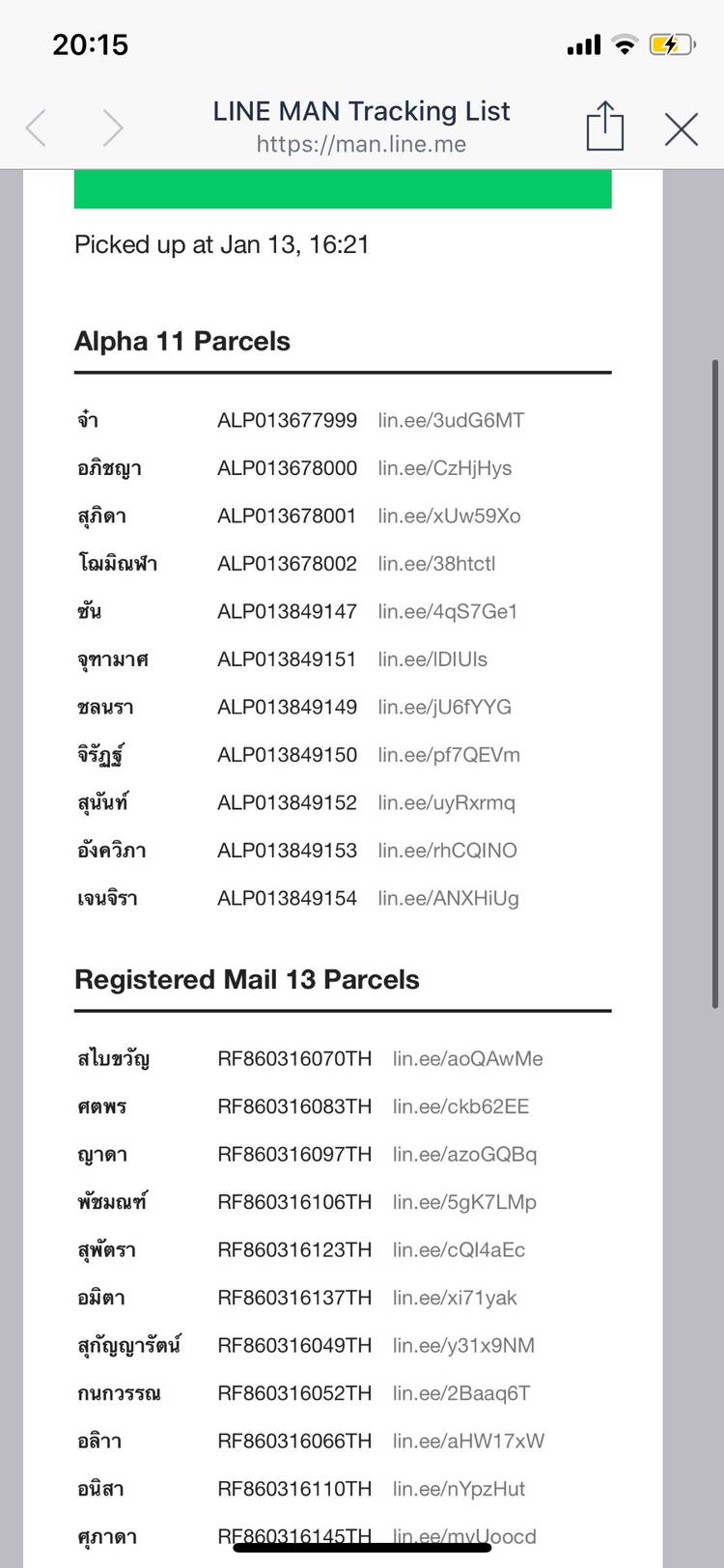Open tracking link lin.ee/5gK7LMp
The height and width of the screenshot is (1568, 724).
point(464,1202)
